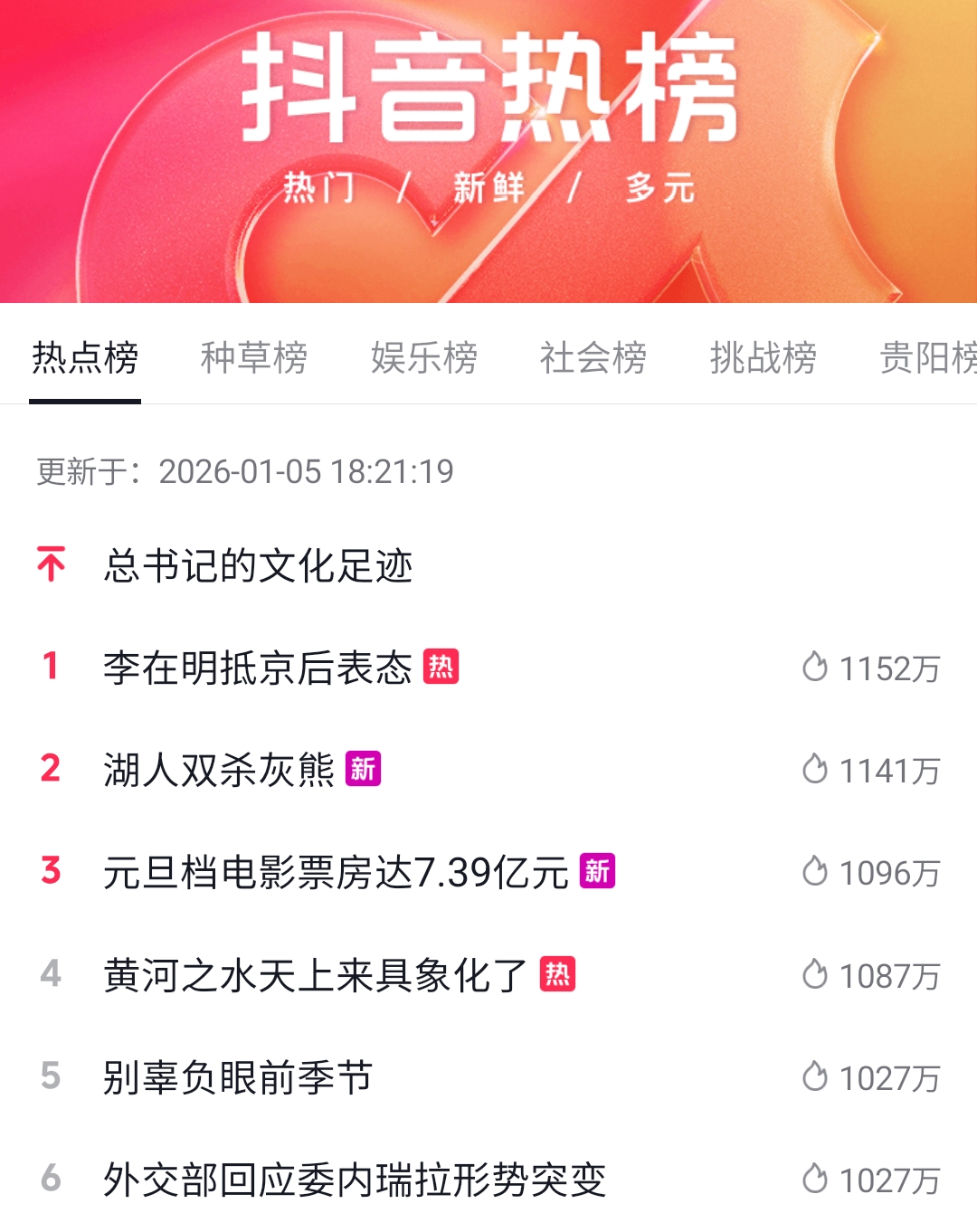
Task: Open 外交部回应委内瑞拉形势突变 topic
Action: pyautogui.click(x=355, y=1180)
